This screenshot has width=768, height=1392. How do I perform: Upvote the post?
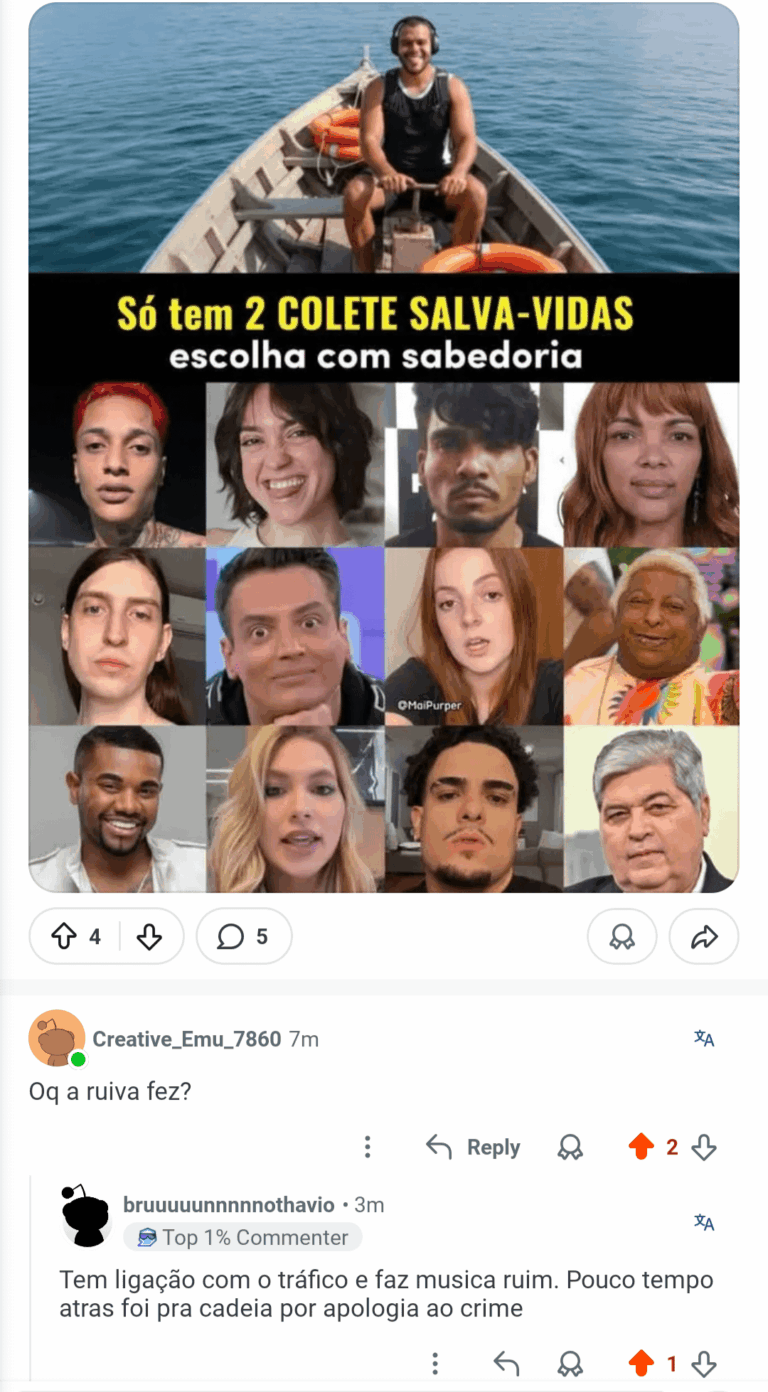(x=64, y=937)
